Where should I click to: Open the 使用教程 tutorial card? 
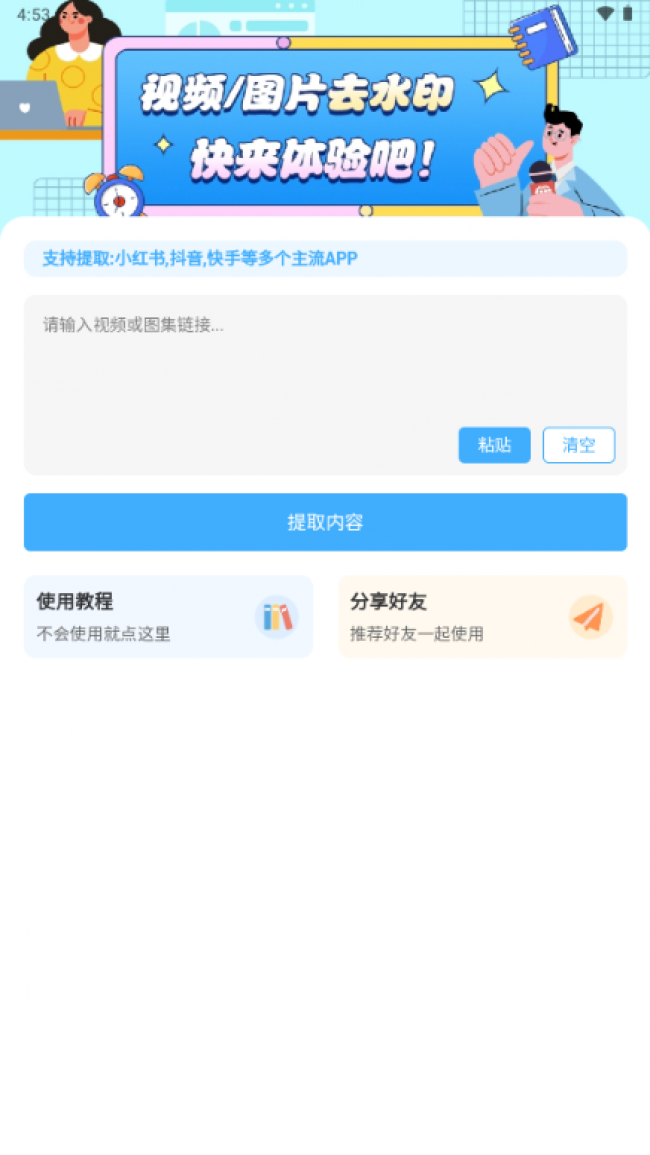click(x=169, y=617)
